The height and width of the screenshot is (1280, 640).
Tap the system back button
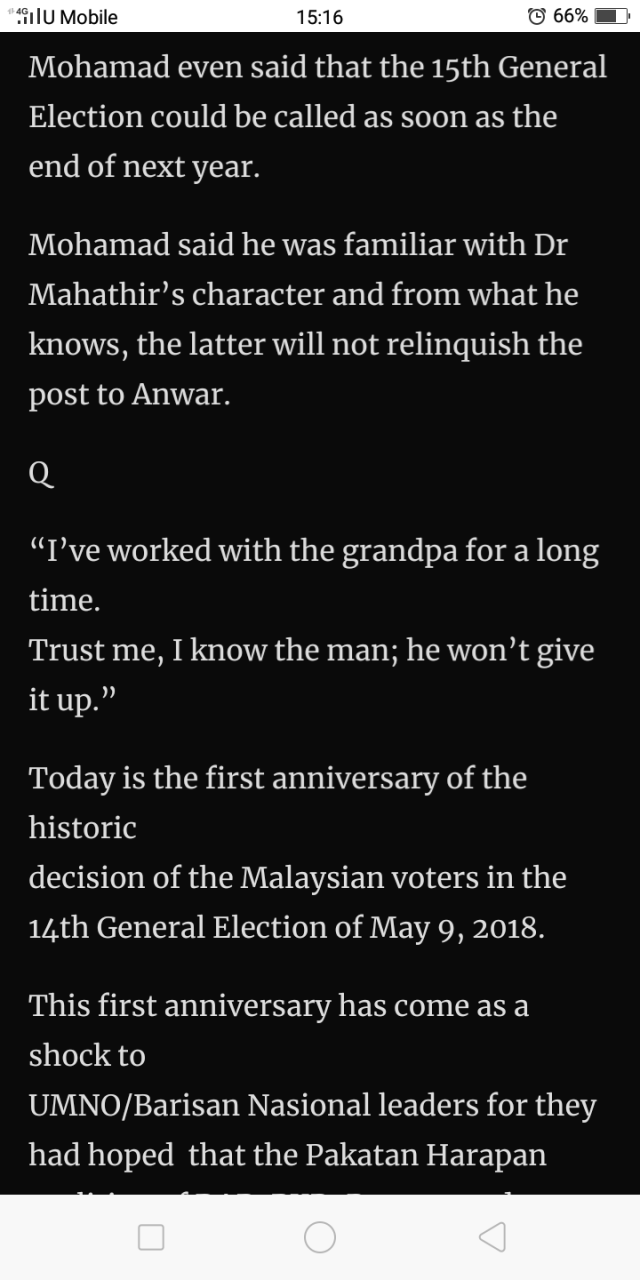(492, 1237)
